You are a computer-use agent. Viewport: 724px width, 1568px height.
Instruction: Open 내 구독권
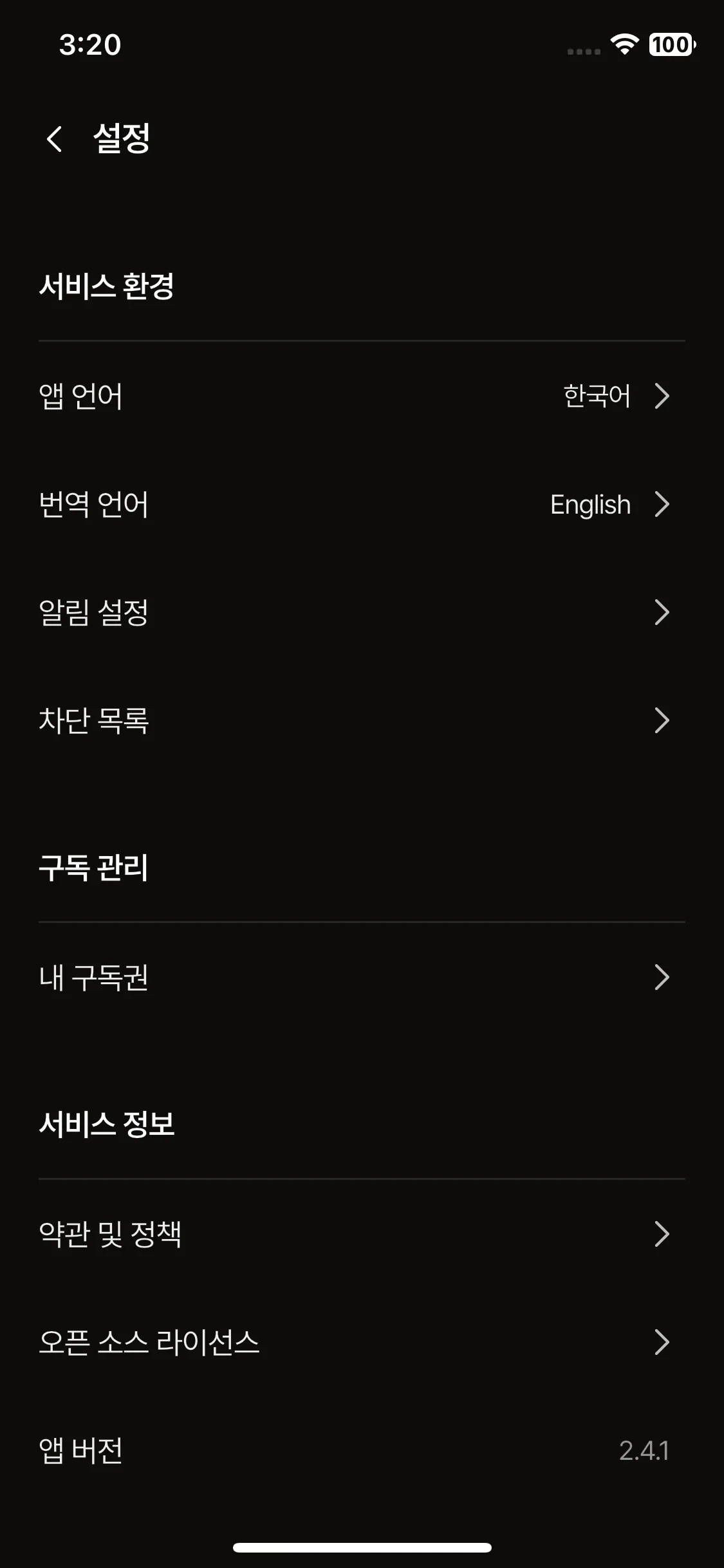click(362, 977)
